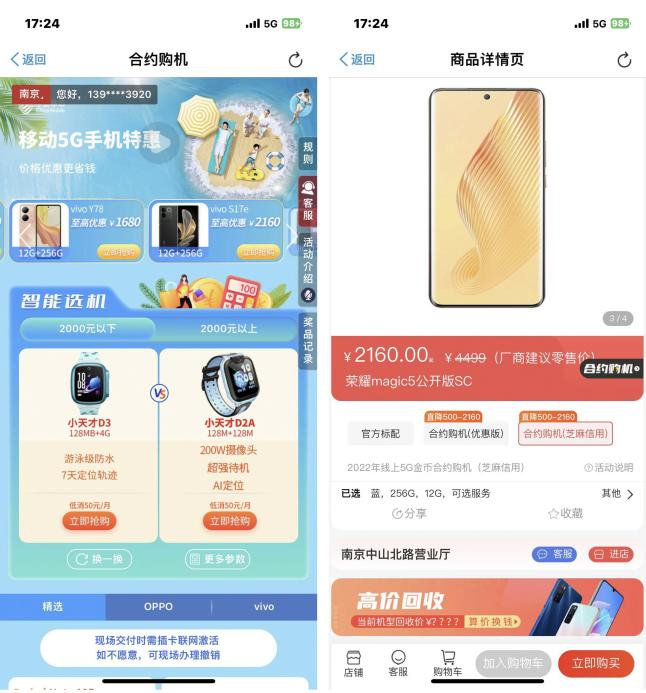
Task: Tap 换一换 to shuffle the recommendations
Action: (x=99, y=559)
